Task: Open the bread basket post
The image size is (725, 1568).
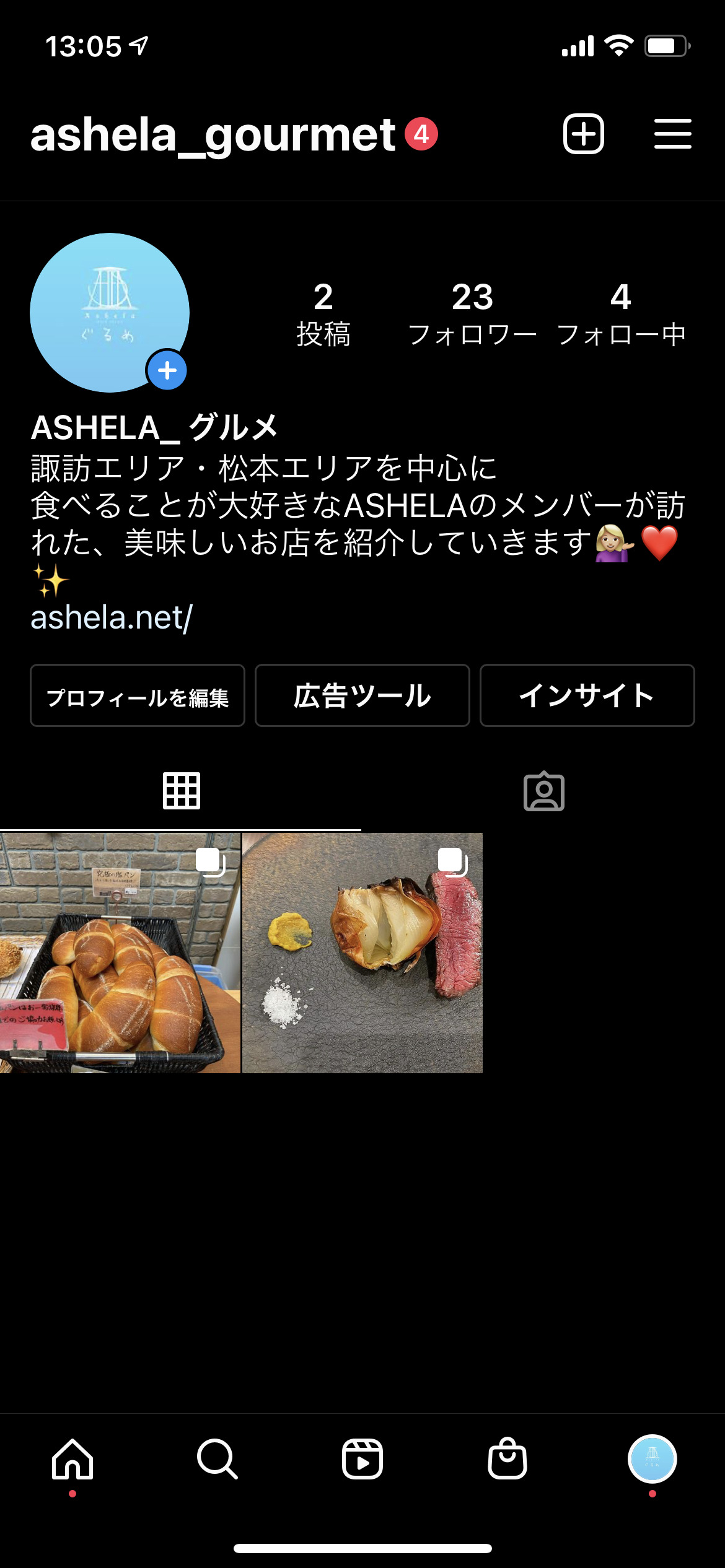Action: coord(120,953)
